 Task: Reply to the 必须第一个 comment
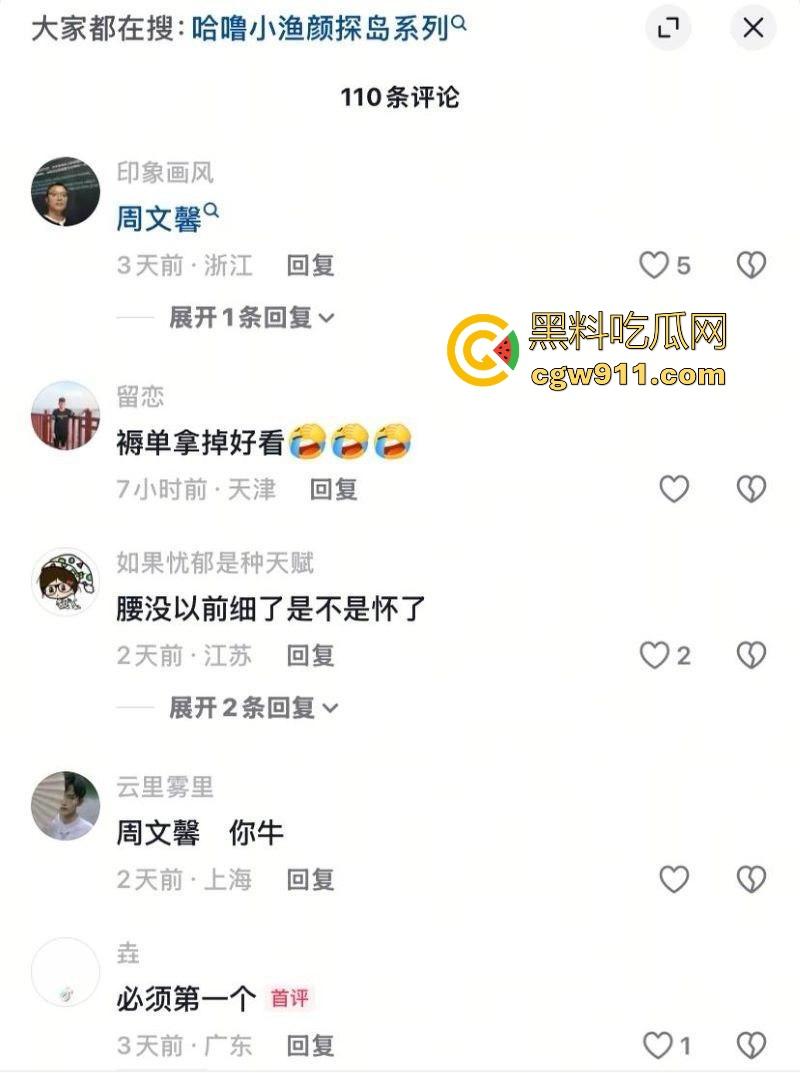click(310, 1046)
